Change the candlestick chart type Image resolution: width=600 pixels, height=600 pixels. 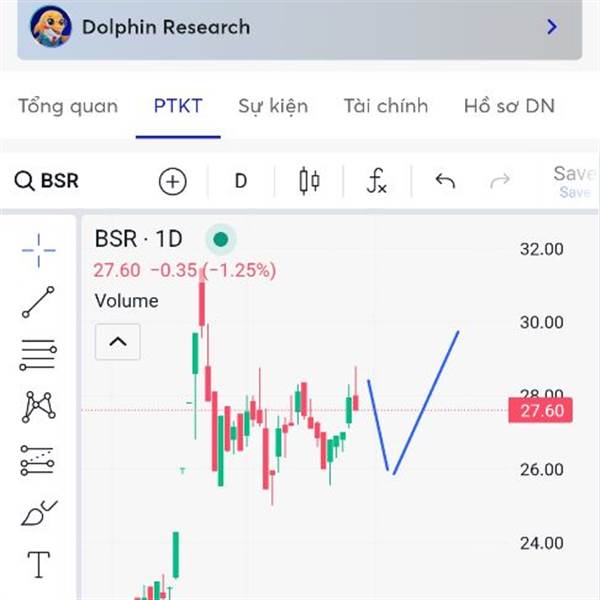point(309,181)
